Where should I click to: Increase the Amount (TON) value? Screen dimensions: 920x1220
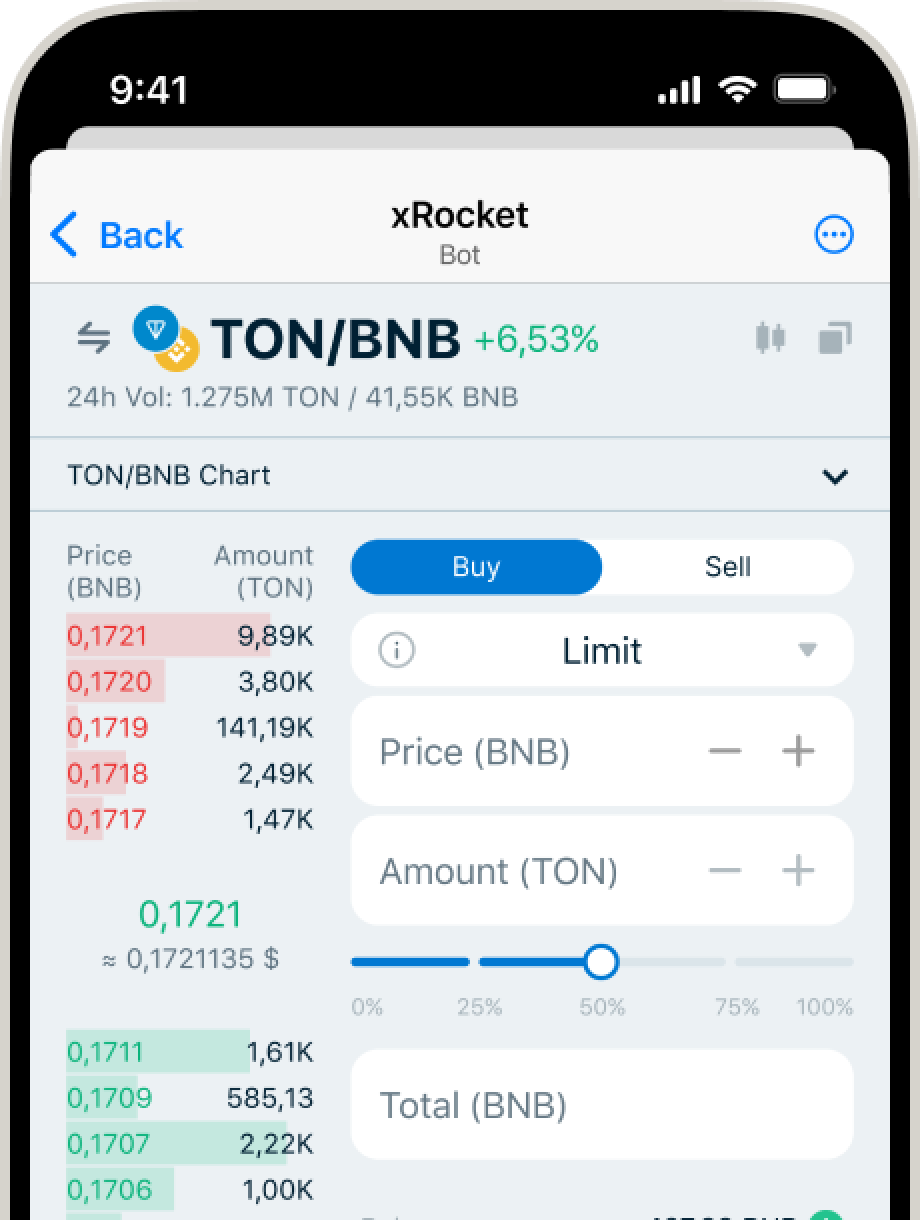click(x=798, y=872)
